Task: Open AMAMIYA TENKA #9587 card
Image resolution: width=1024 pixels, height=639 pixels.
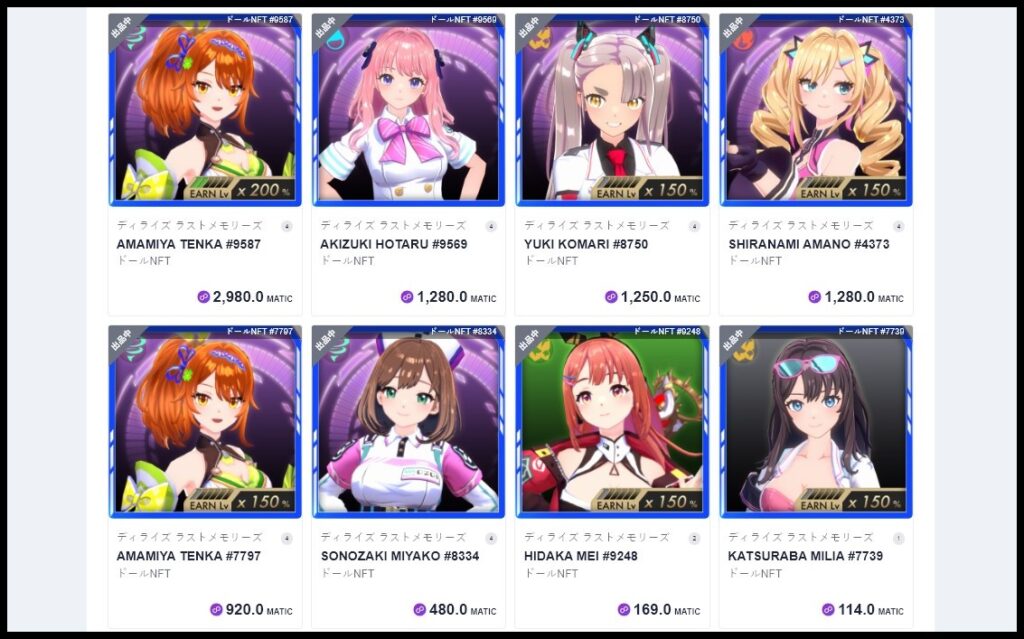Action: pos(204,111)
